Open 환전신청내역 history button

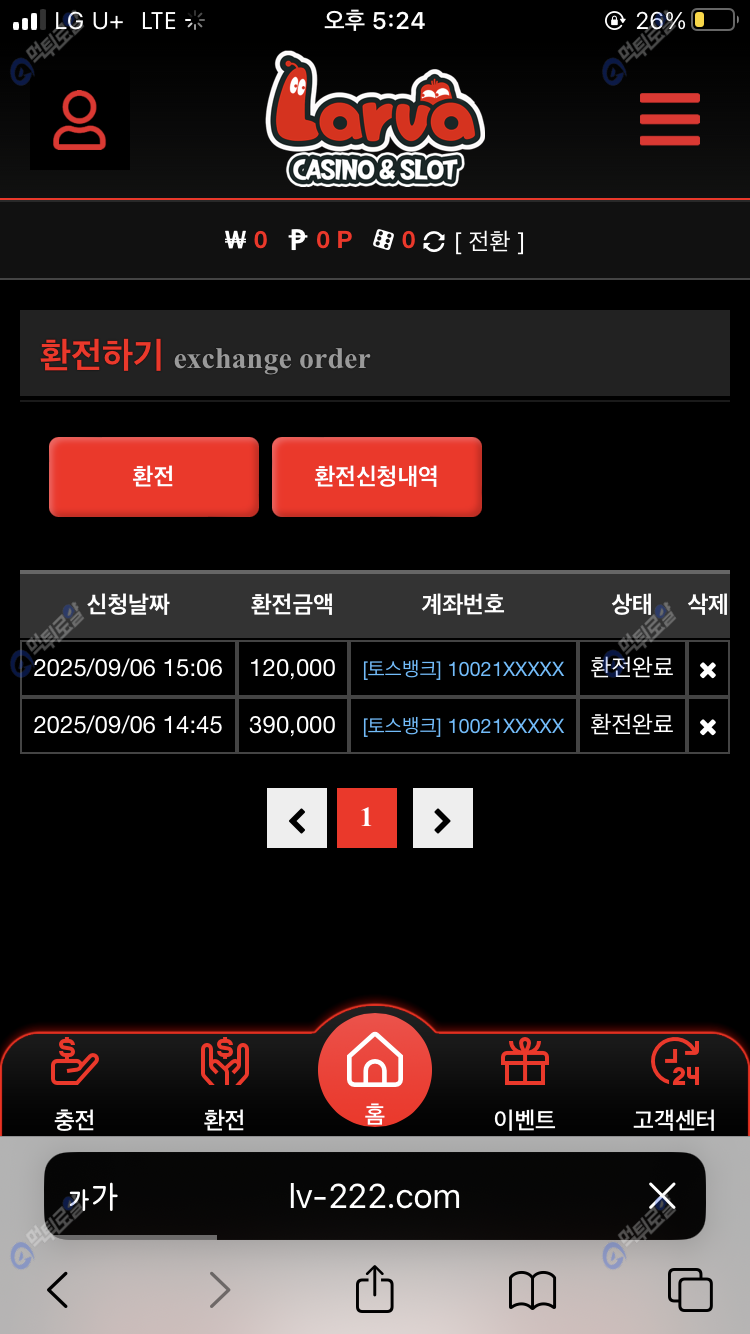click(x=376, y=477)
